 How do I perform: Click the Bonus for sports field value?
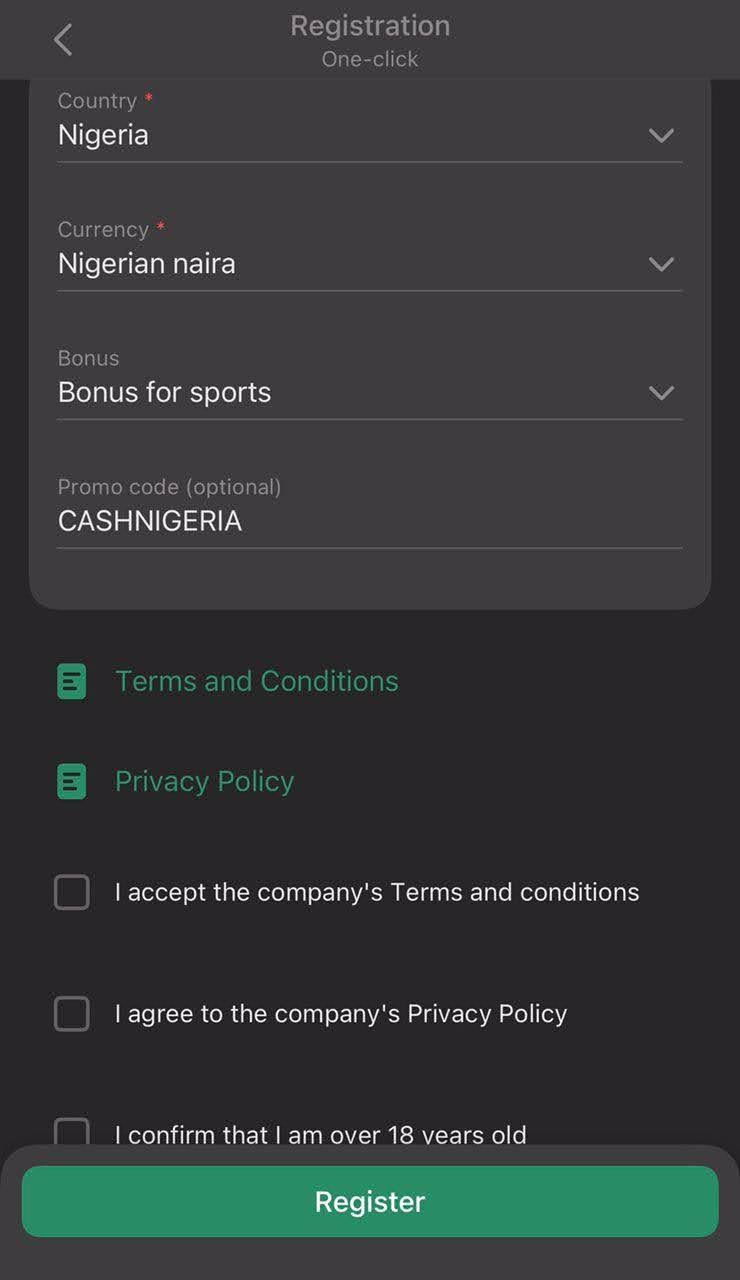tap(165, 393)
